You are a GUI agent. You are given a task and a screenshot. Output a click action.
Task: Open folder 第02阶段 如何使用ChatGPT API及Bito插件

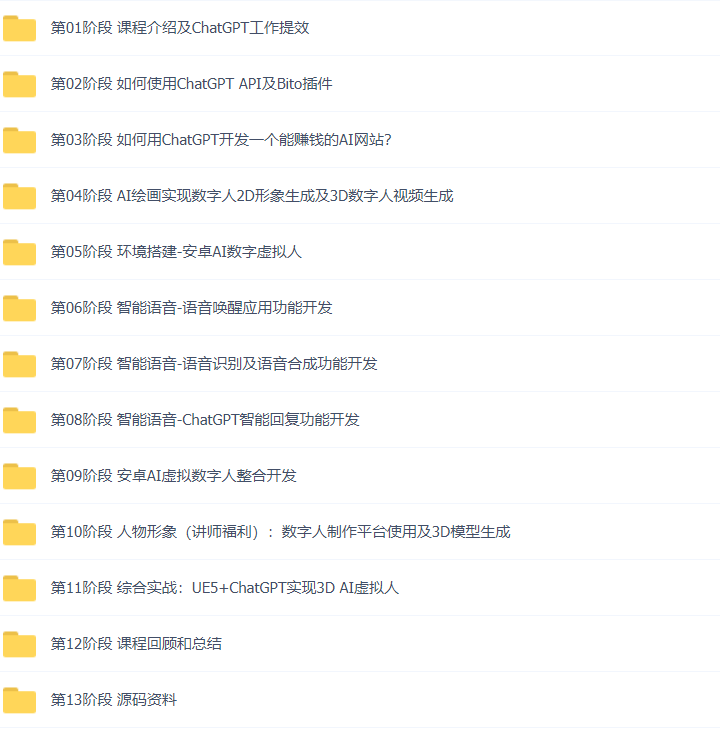pyautogui.click(x=191, y=84)
